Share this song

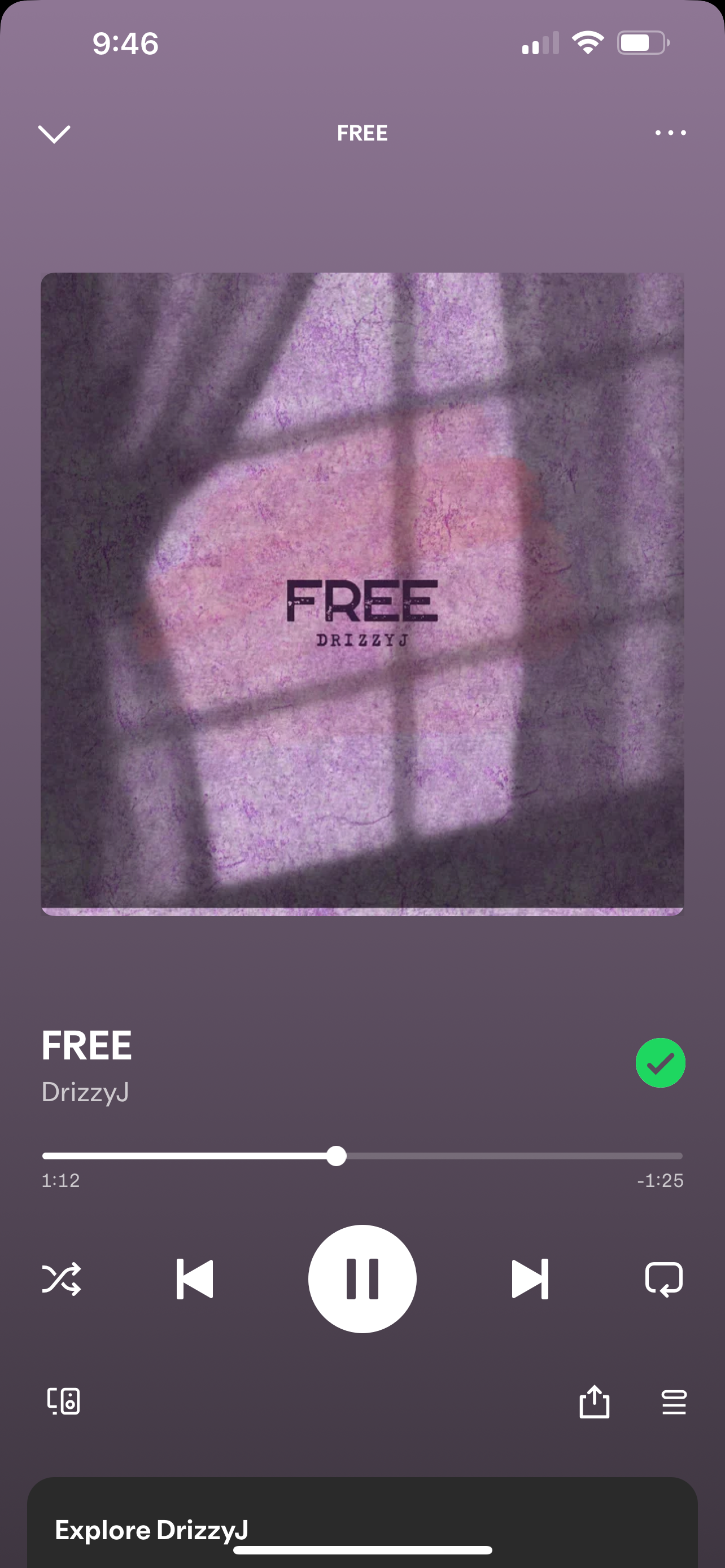594,1401
